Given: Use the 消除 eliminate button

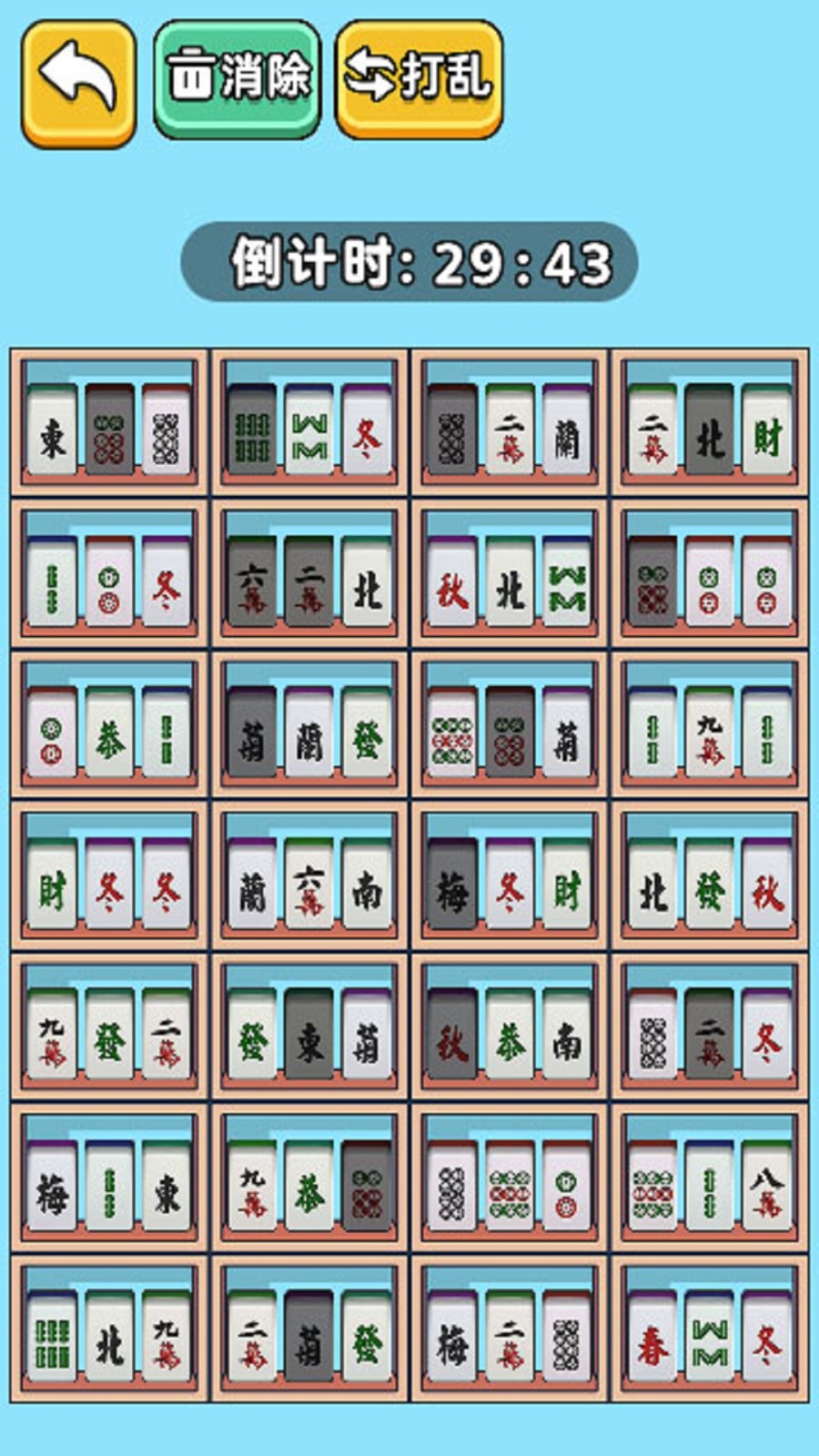Looking at the screenshot, I should click(x=238, y=79).
